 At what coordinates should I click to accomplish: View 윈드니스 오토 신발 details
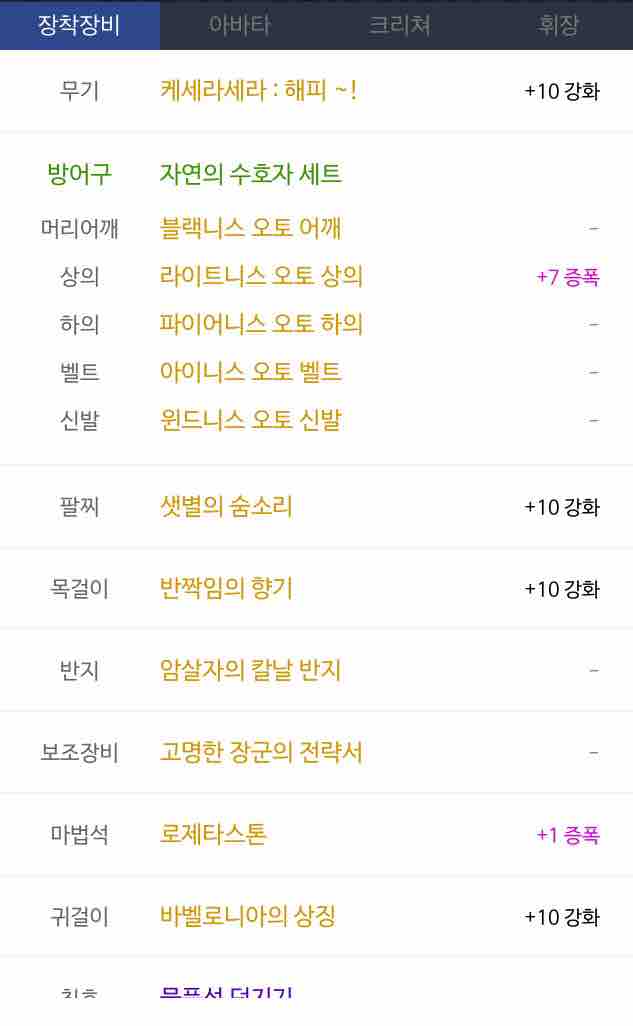tap(250, 420)
